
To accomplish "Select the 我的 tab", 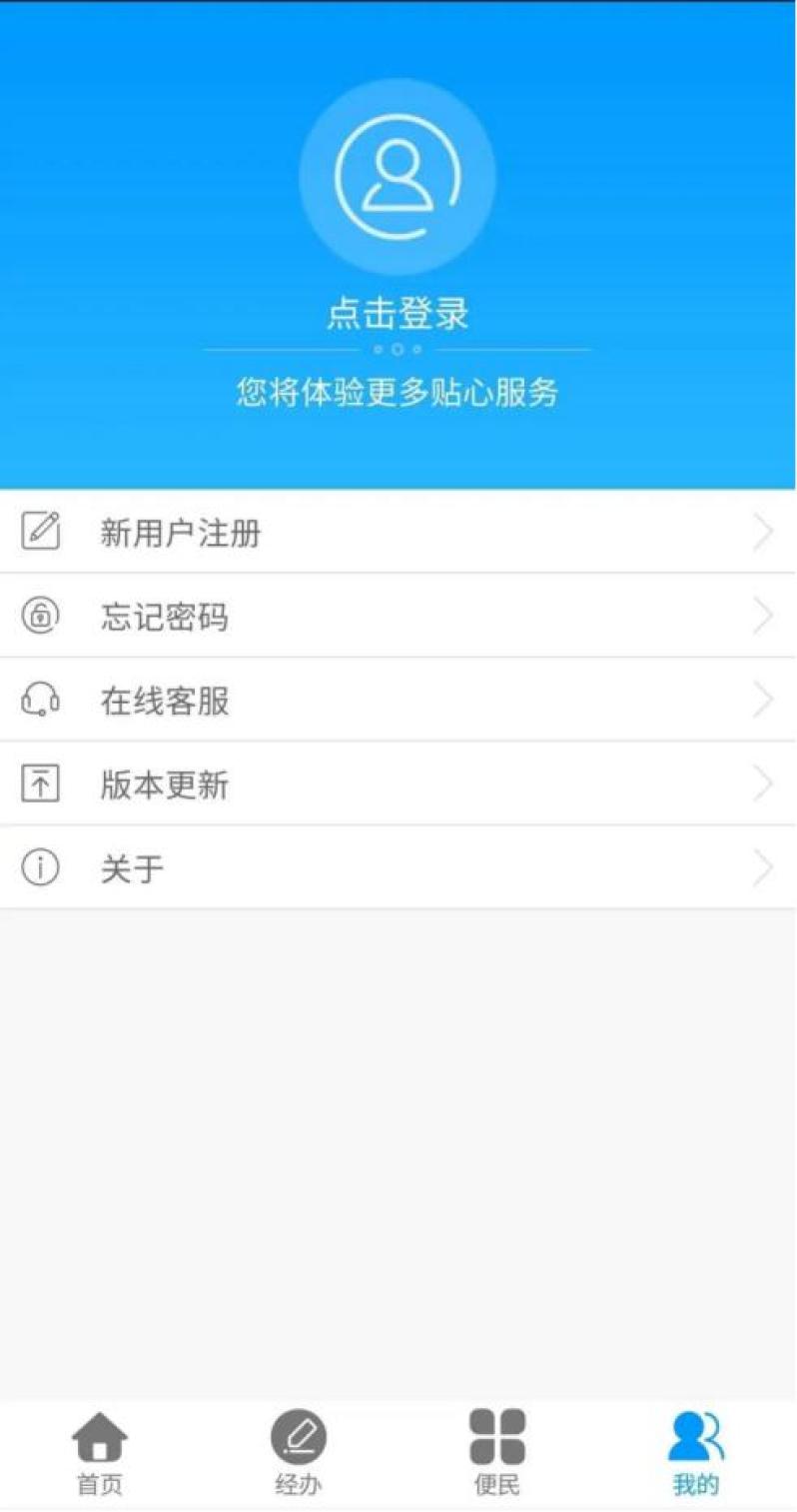I will 696,1454.
